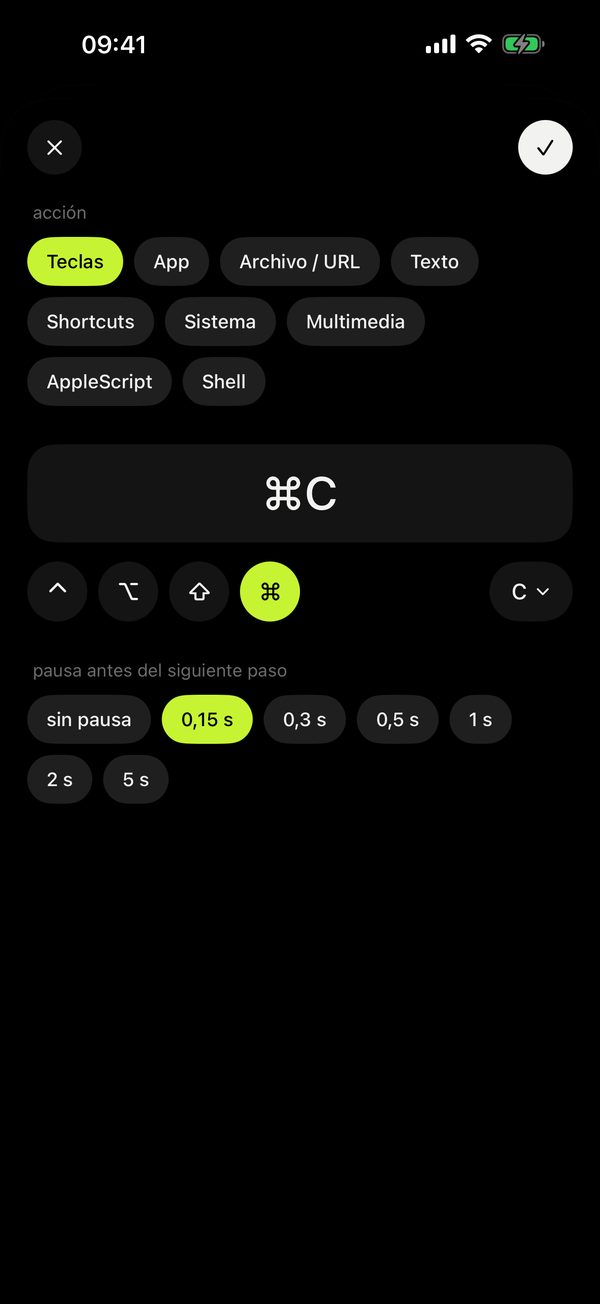The width and height of the screenshot is (600, 1304).
Task: Open the key dropdown showing C
Action: coord(531,592)
